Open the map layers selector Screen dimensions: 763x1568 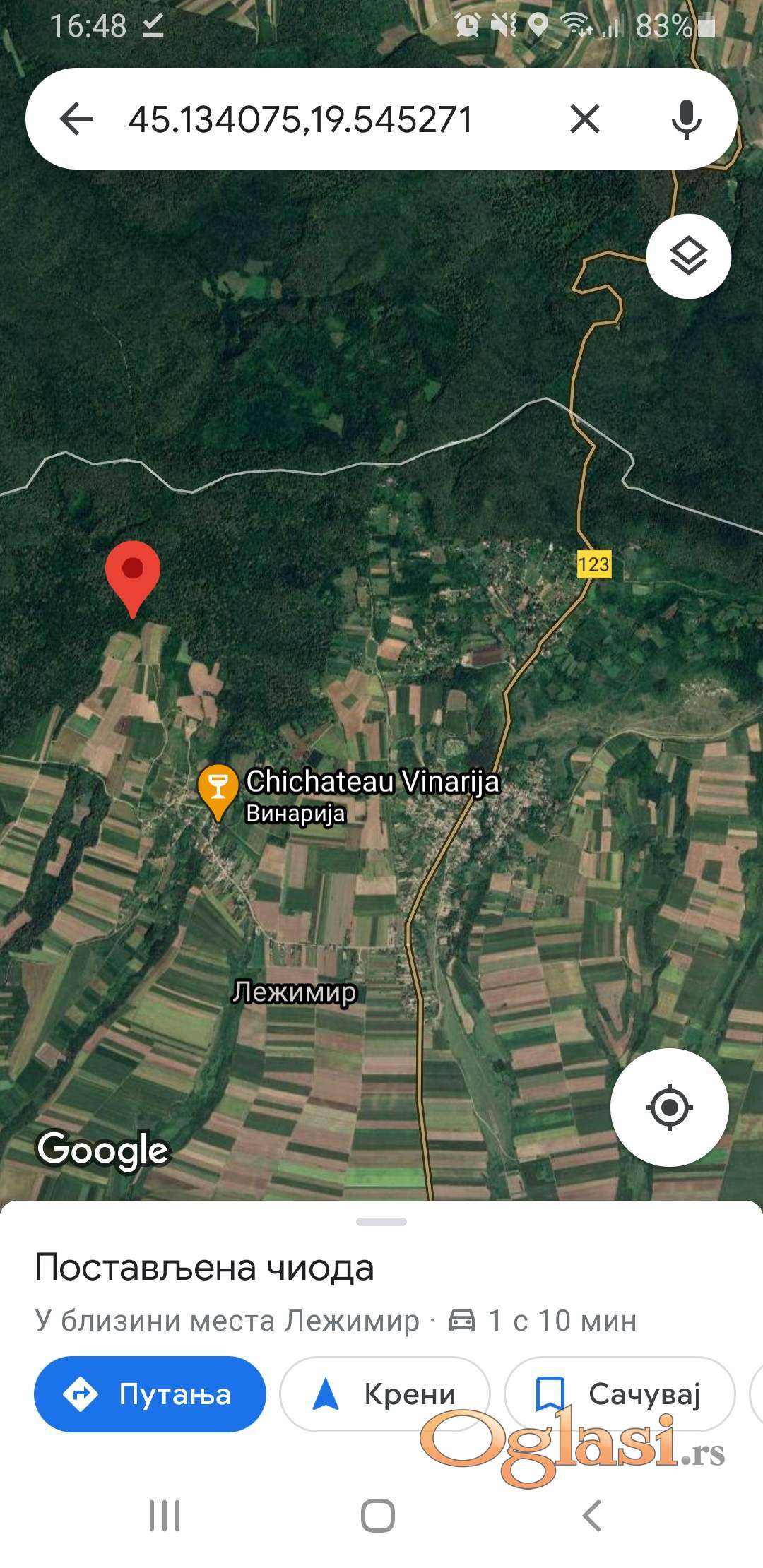point(688,256)
